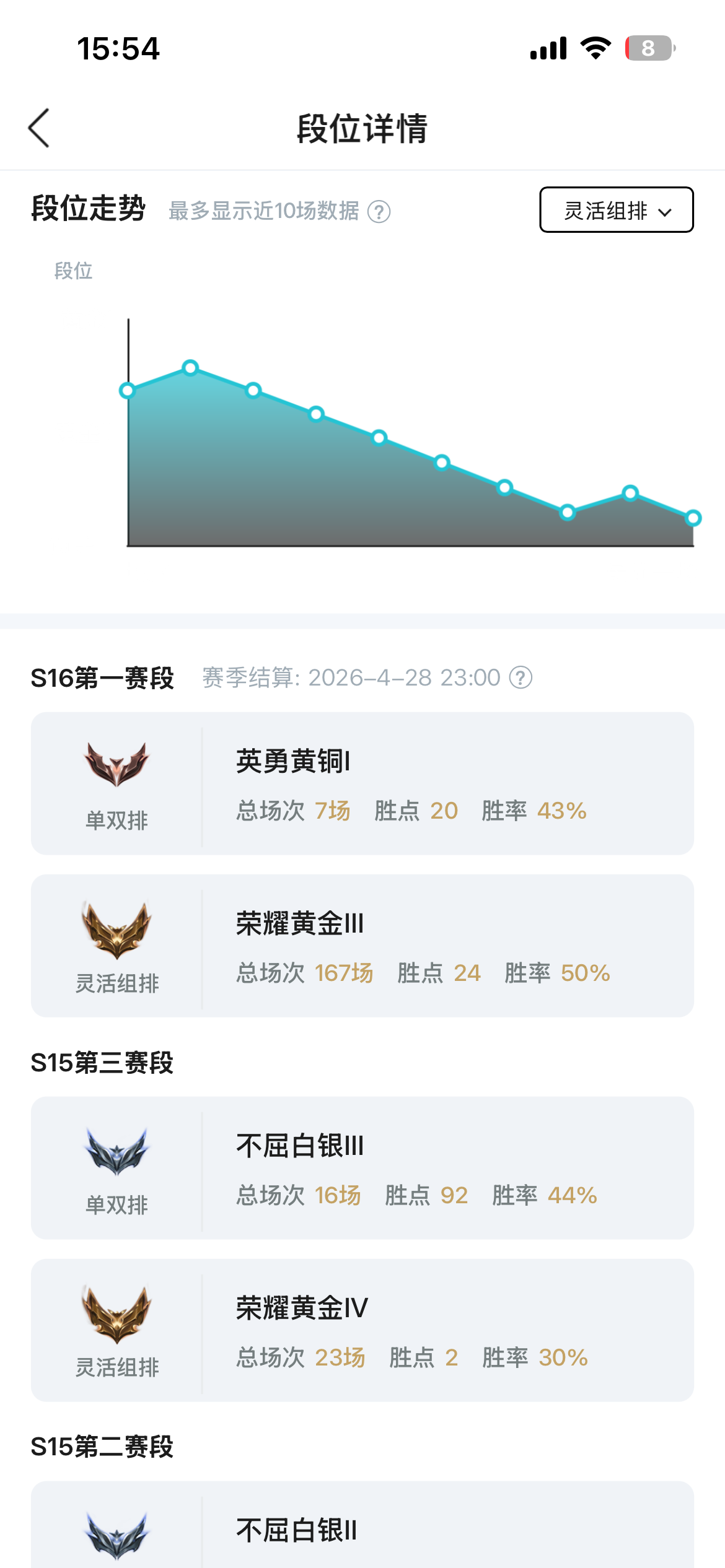
Task: Tap the help icon beside 最多显示近10场数据
Action: (x=379, y=212)
